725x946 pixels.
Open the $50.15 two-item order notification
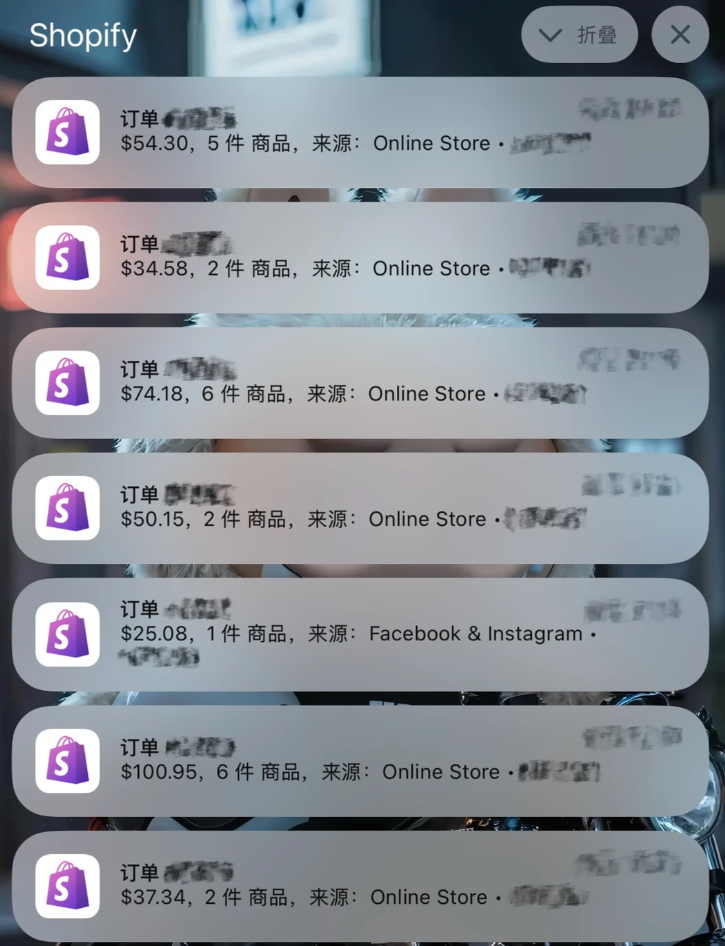point(360,508)
